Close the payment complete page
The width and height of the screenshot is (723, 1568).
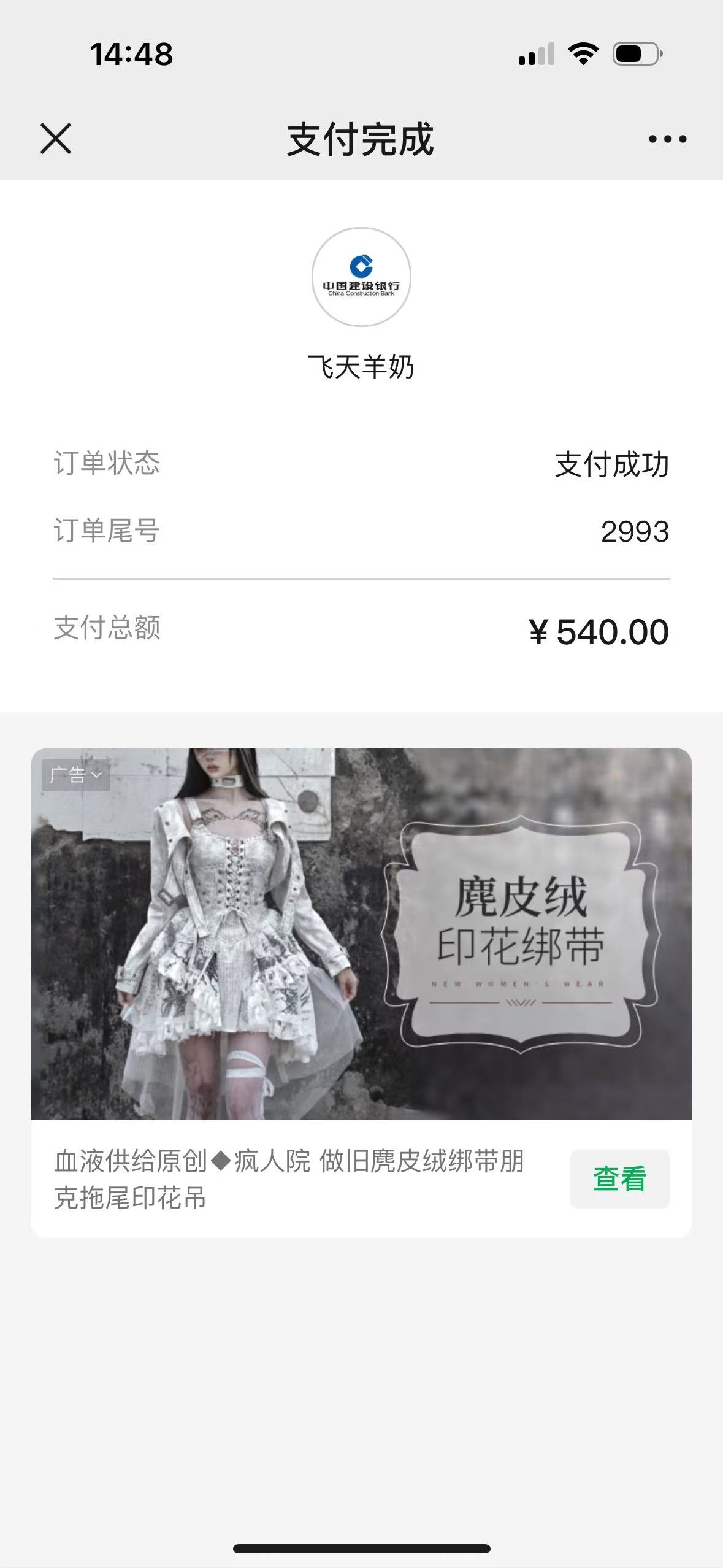coord(56,138)
